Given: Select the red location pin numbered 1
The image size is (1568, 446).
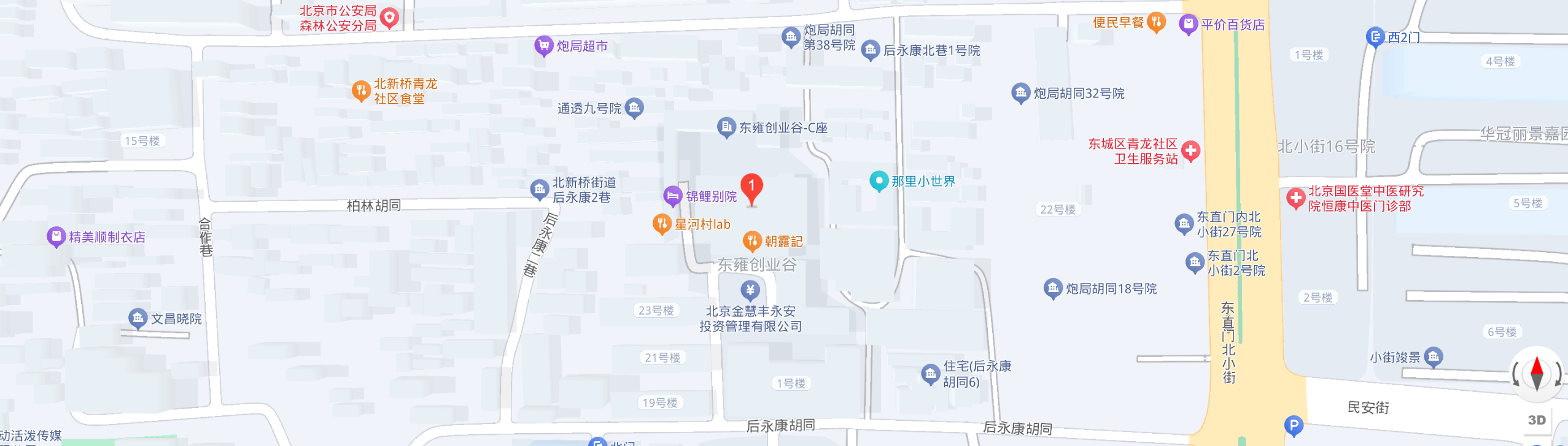Looking at the screenshot, I should (x=751, y=187).
